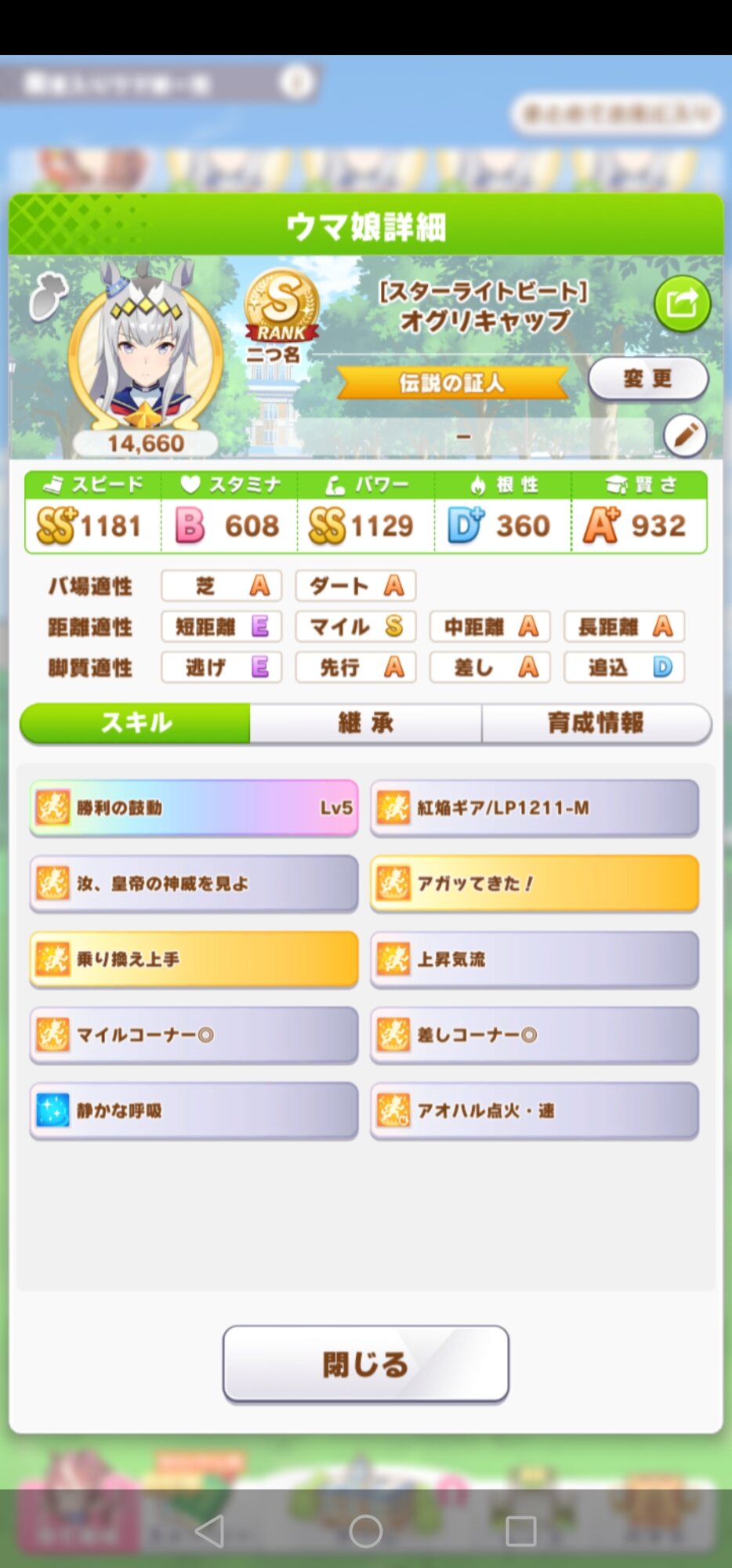Open the 紅焔ギア/LP1211-M skill
This screenshot has height=1568, width=732.
point(535,808)
